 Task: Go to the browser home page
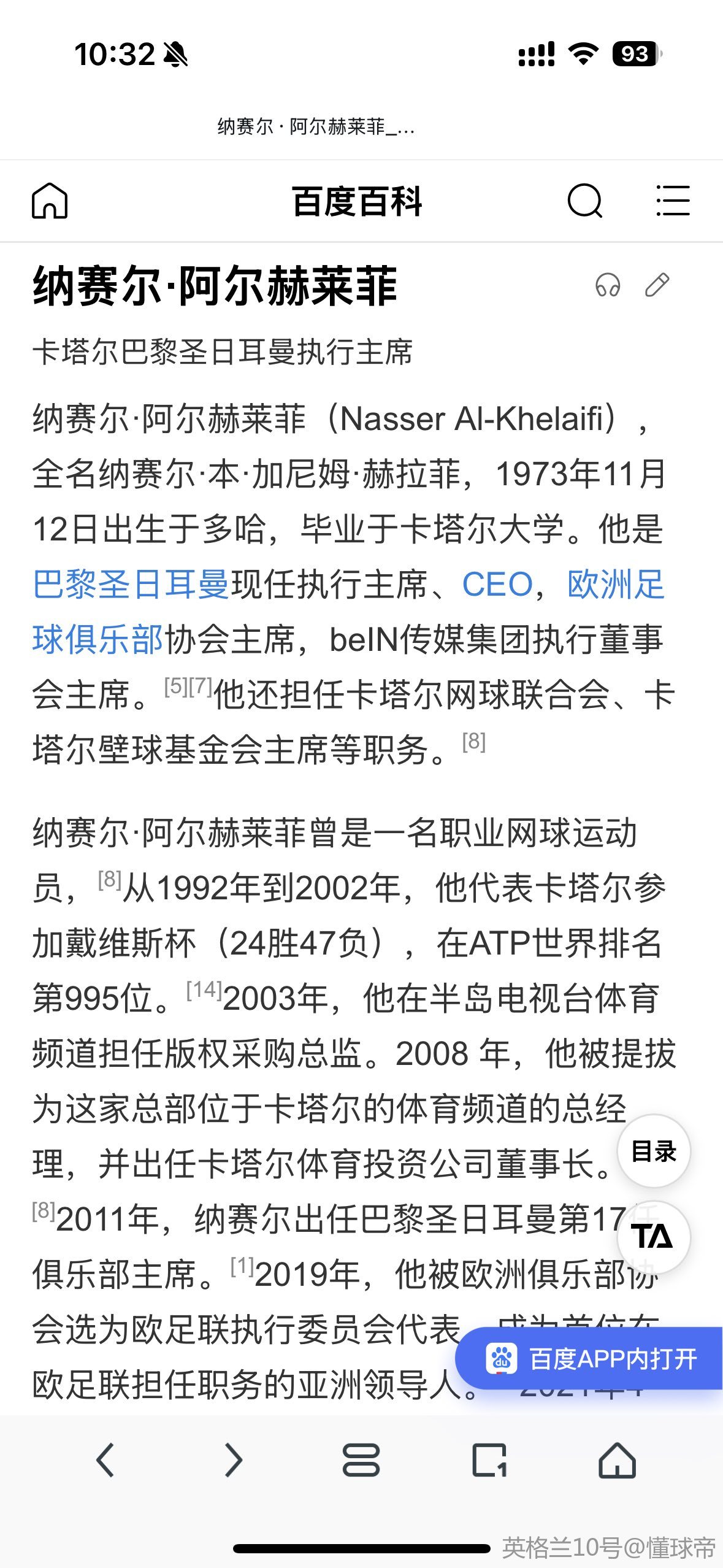point(618,1461)
